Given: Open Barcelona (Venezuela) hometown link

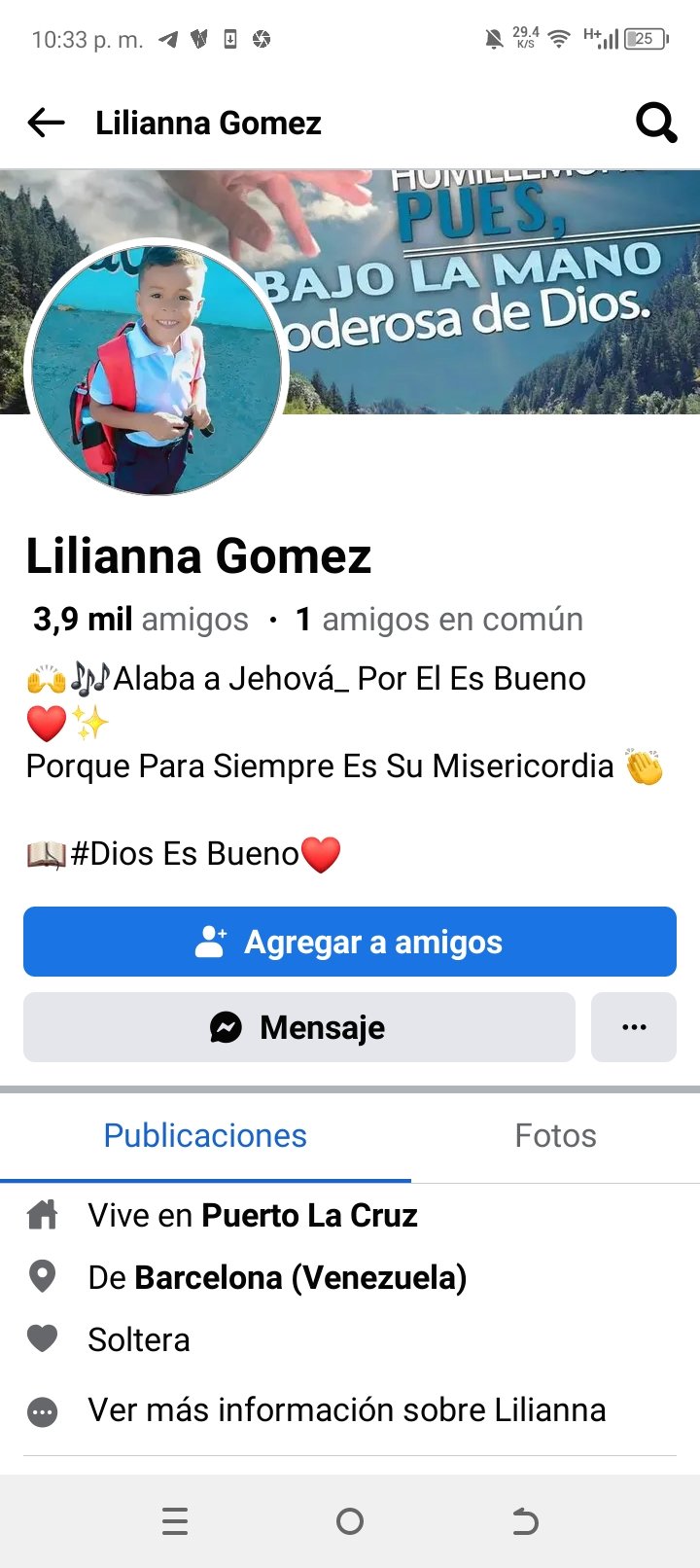Looking at the screenshot, I should (x=300, y=1277).
